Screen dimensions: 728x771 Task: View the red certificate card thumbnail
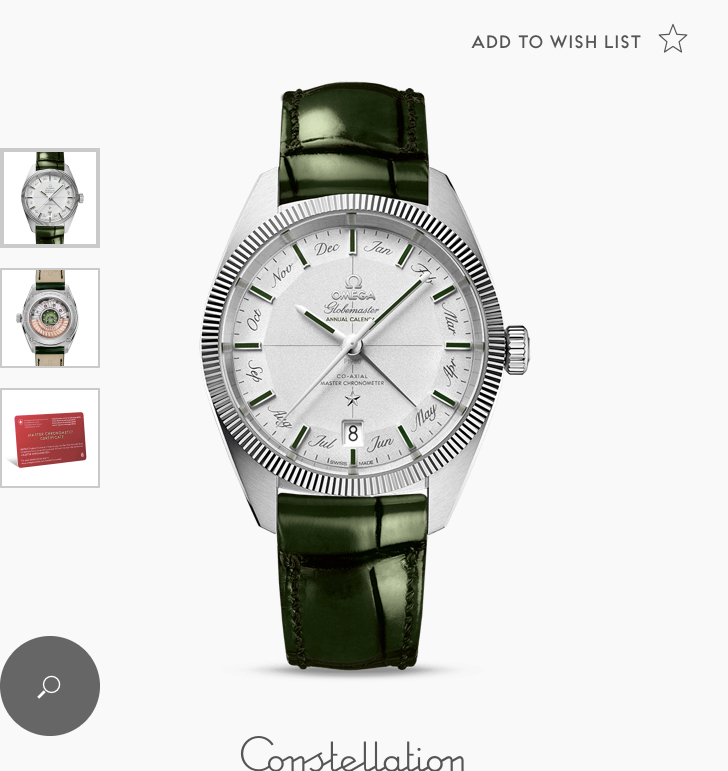coord(50,438)
